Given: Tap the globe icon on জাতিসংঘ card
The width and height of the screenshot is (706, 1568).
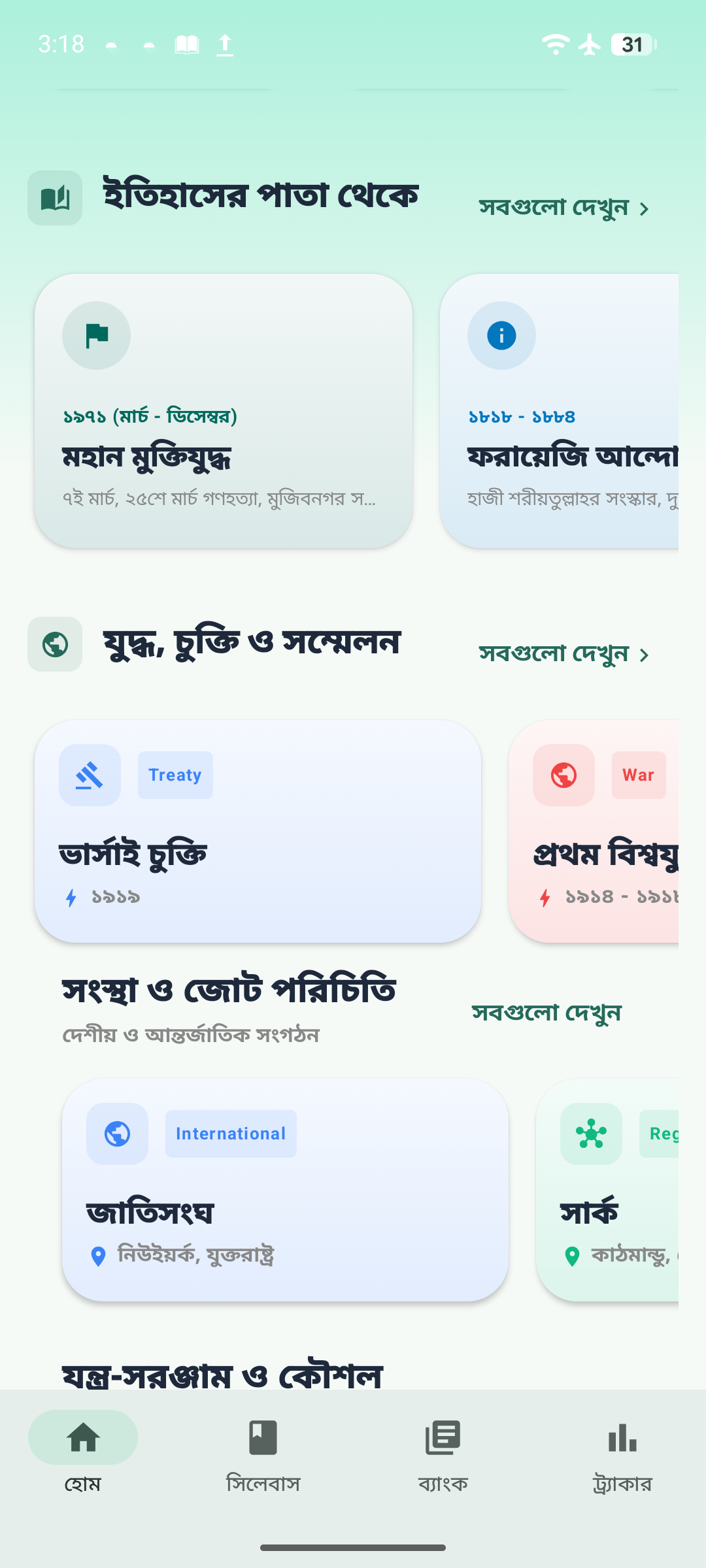Looking at the screenshot, I should pyautogui.click(x=117, y=1134).
